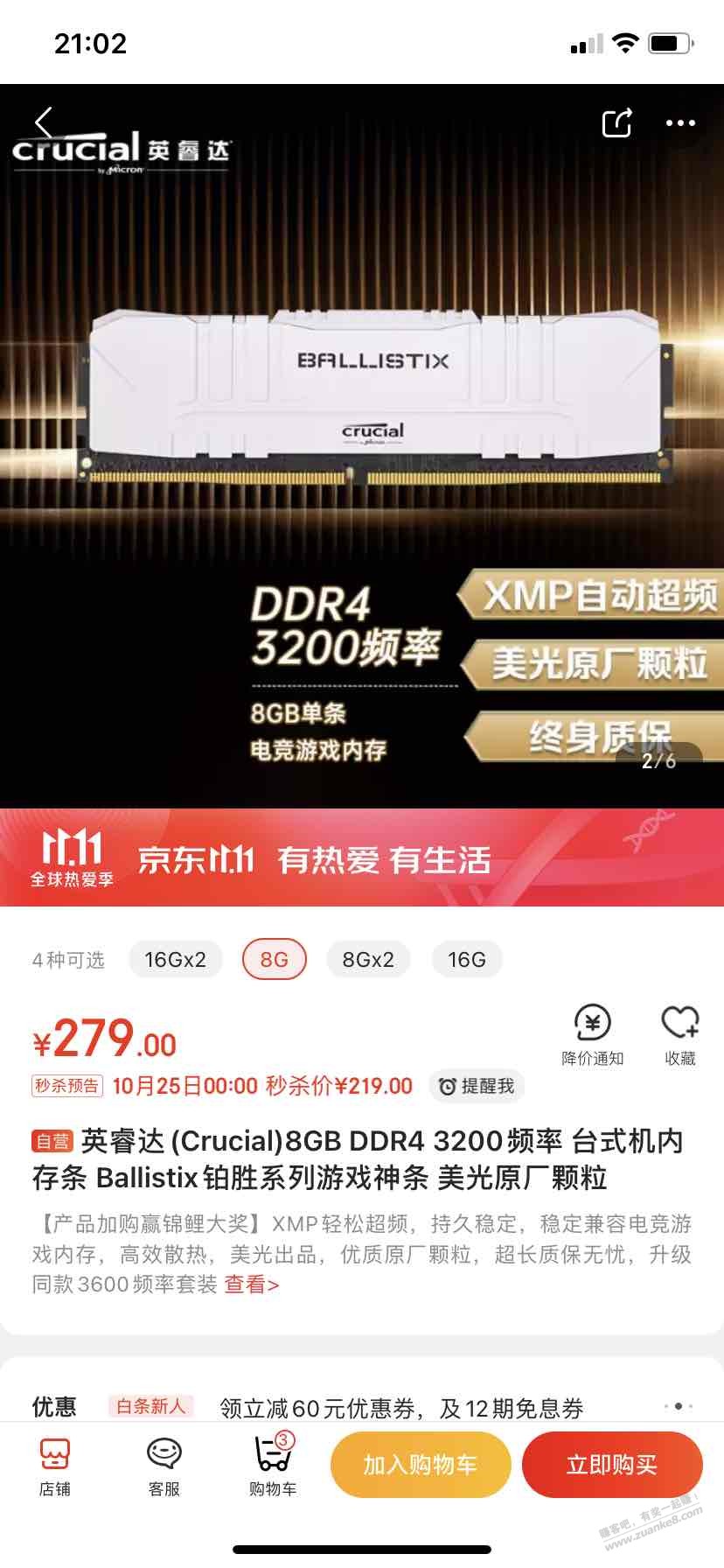Image resolution: width=724 pixels, height=1568 pixels.
Task: Open the three-dot overflow menu
Action: coord(680,123)
